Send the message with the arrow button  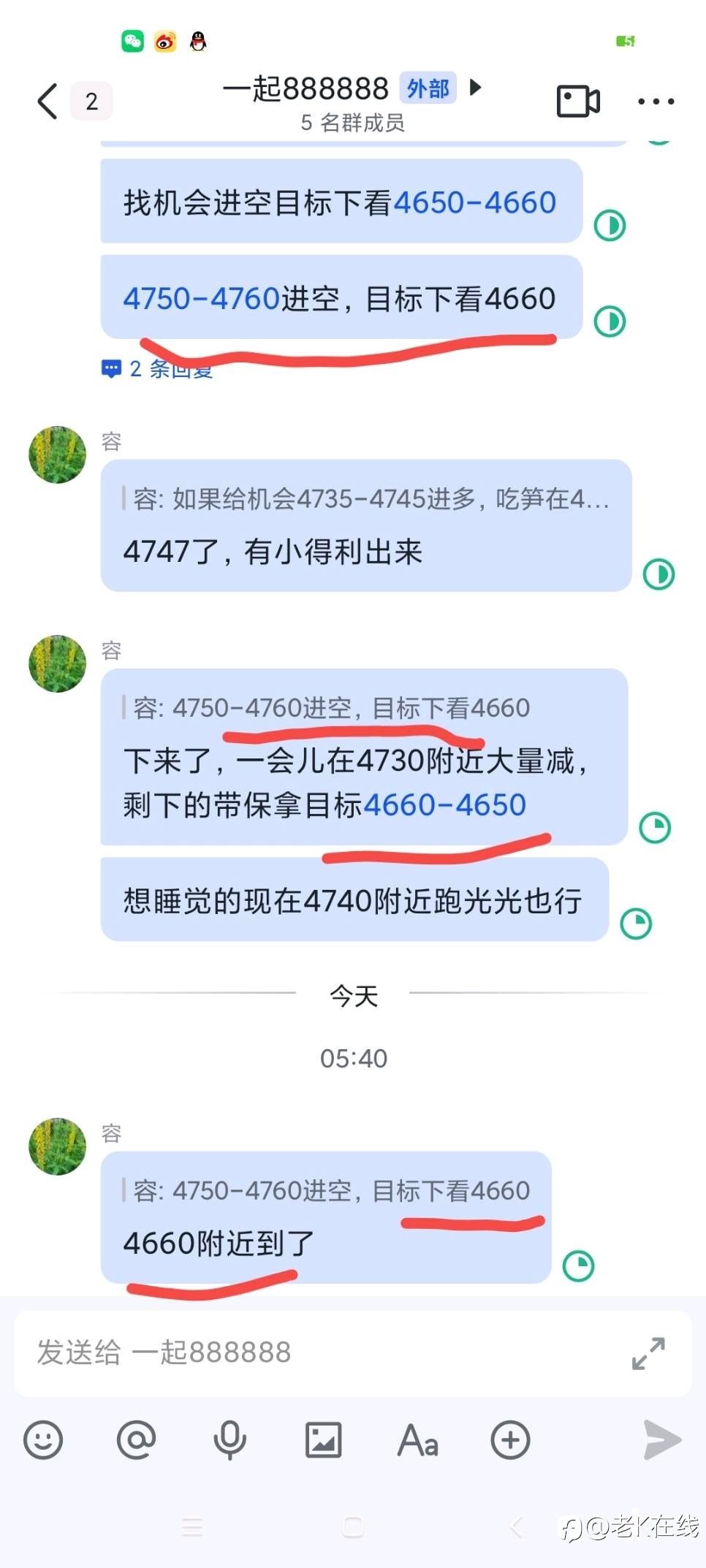662,1440
